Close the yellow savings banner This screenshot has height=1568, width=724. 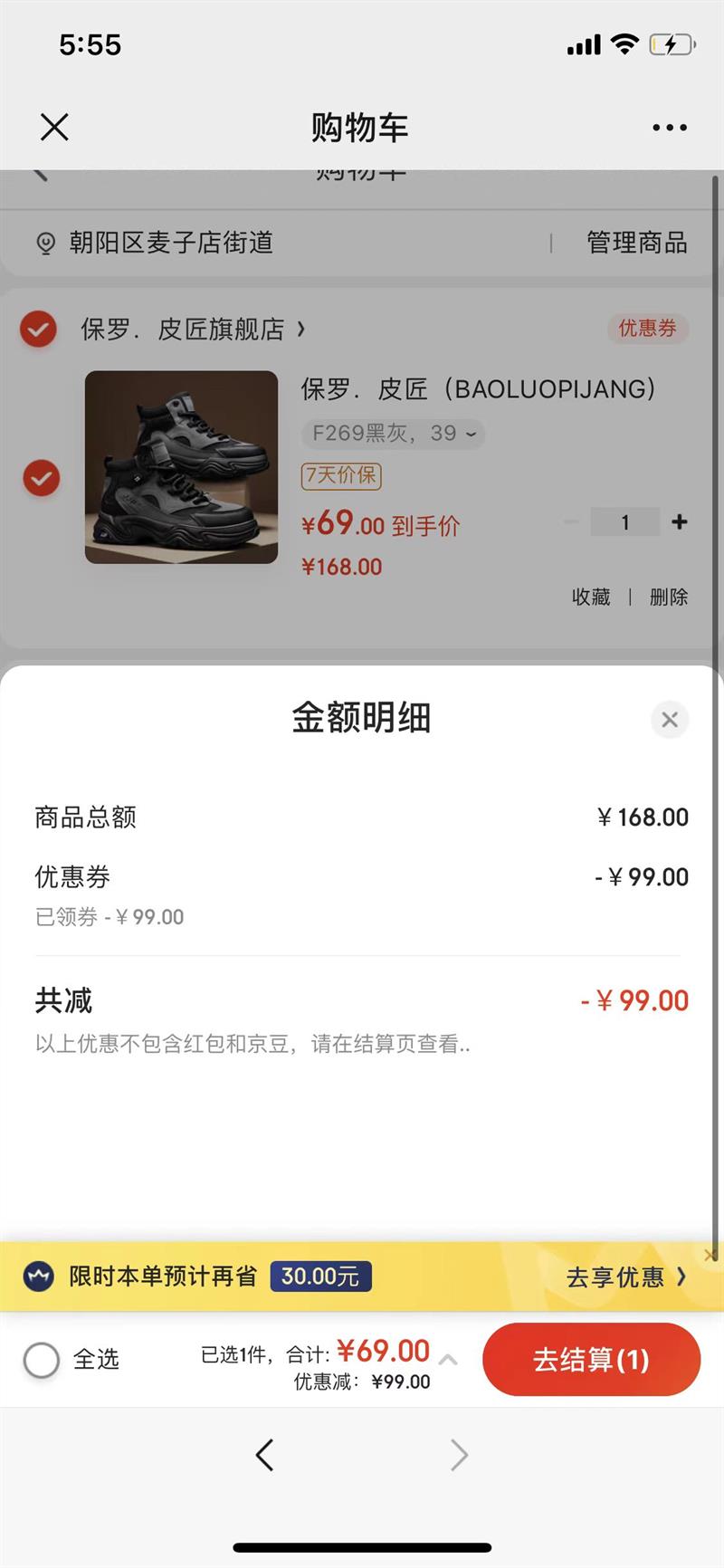click(x=710, y=1254)
